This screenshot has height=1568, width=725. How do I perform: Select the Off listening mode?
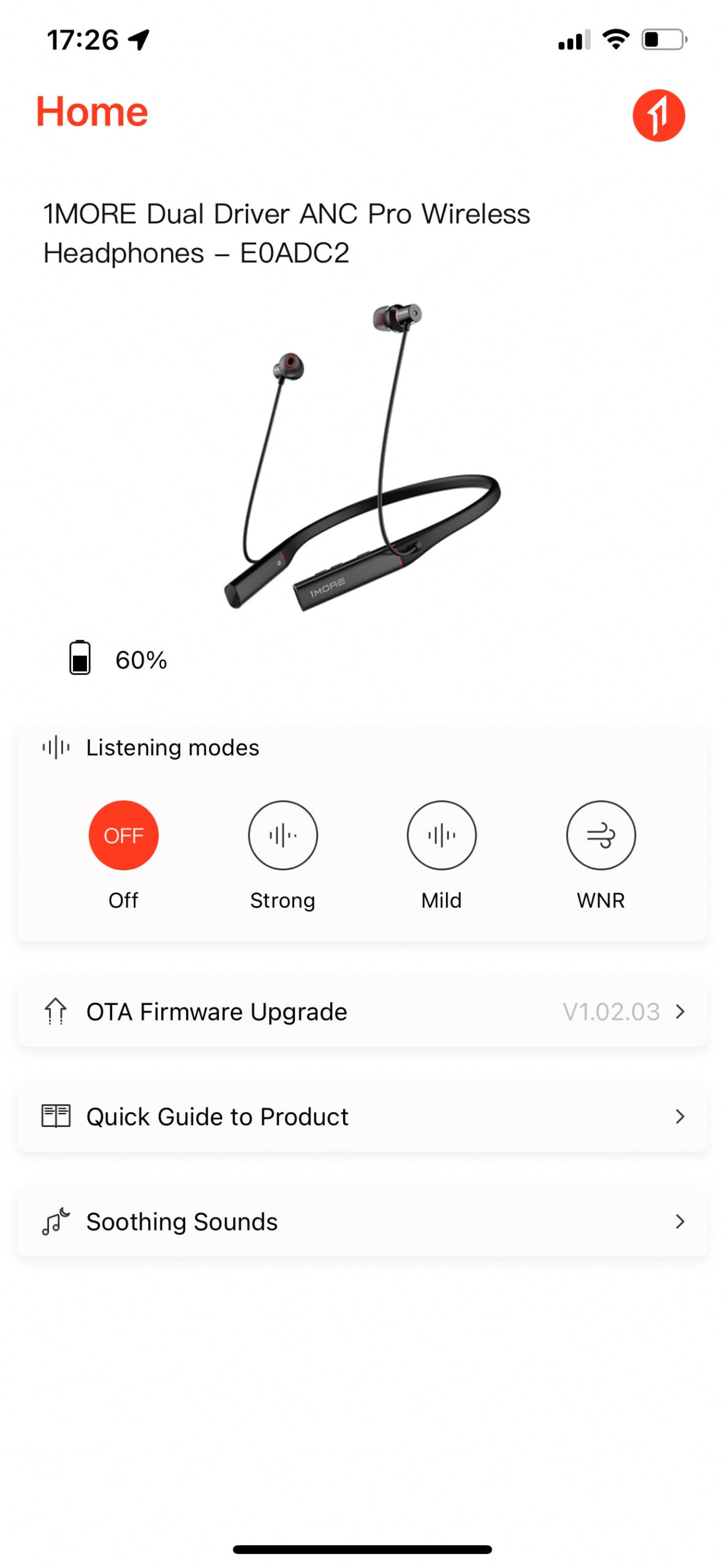[123, 834]
